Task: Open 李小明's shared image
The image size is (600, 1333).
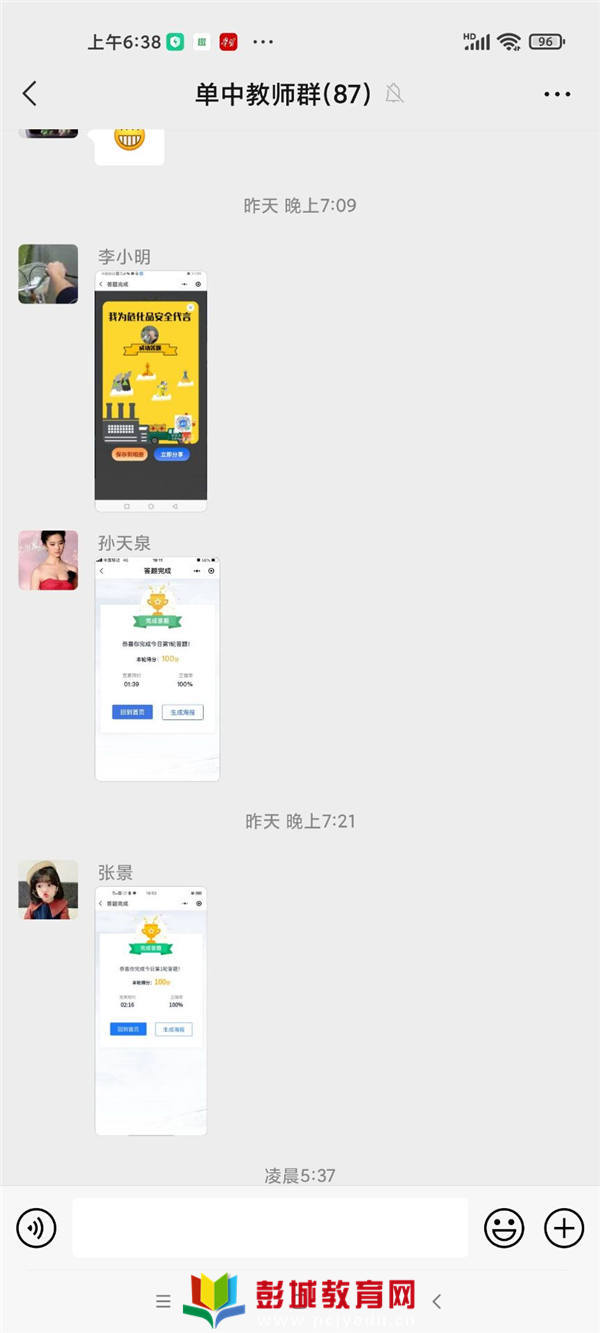Action: [150, 391]
